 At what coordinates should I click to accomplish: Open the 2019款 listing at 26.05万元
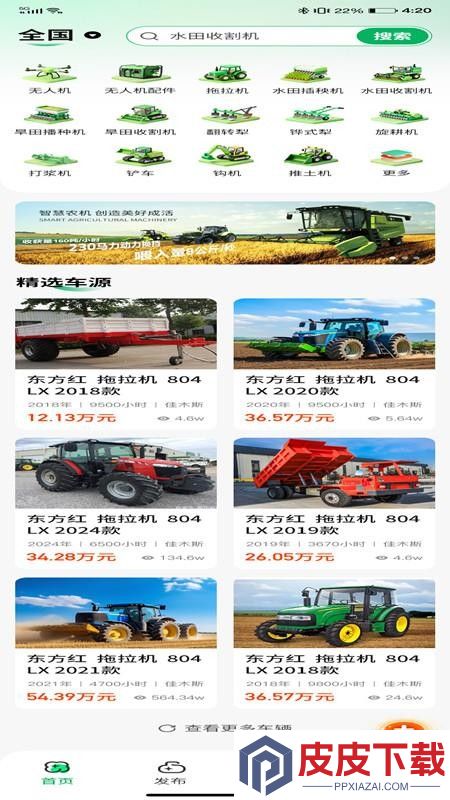(334, 503)
